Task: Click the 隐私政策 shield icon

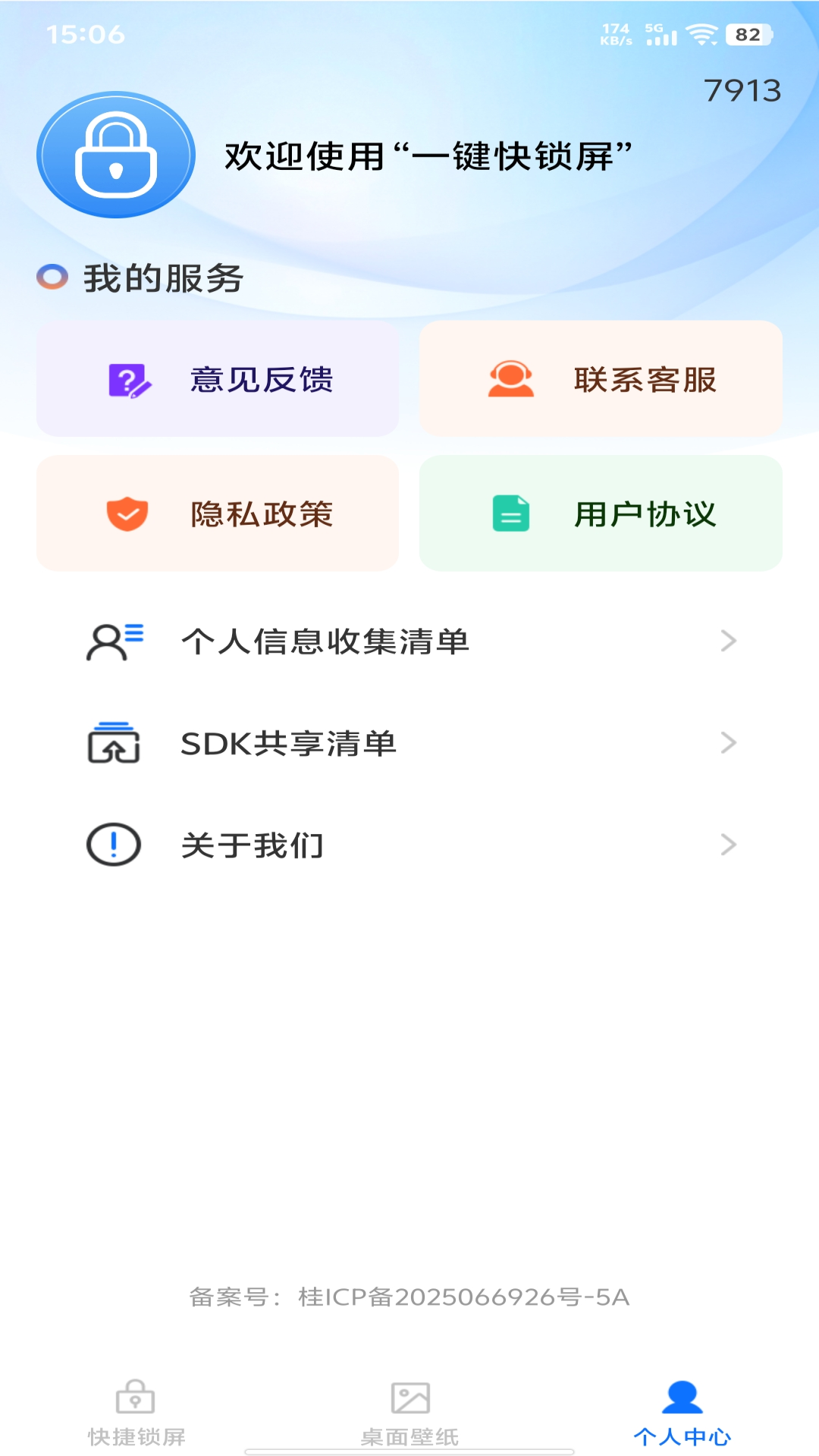Action: 127,514
